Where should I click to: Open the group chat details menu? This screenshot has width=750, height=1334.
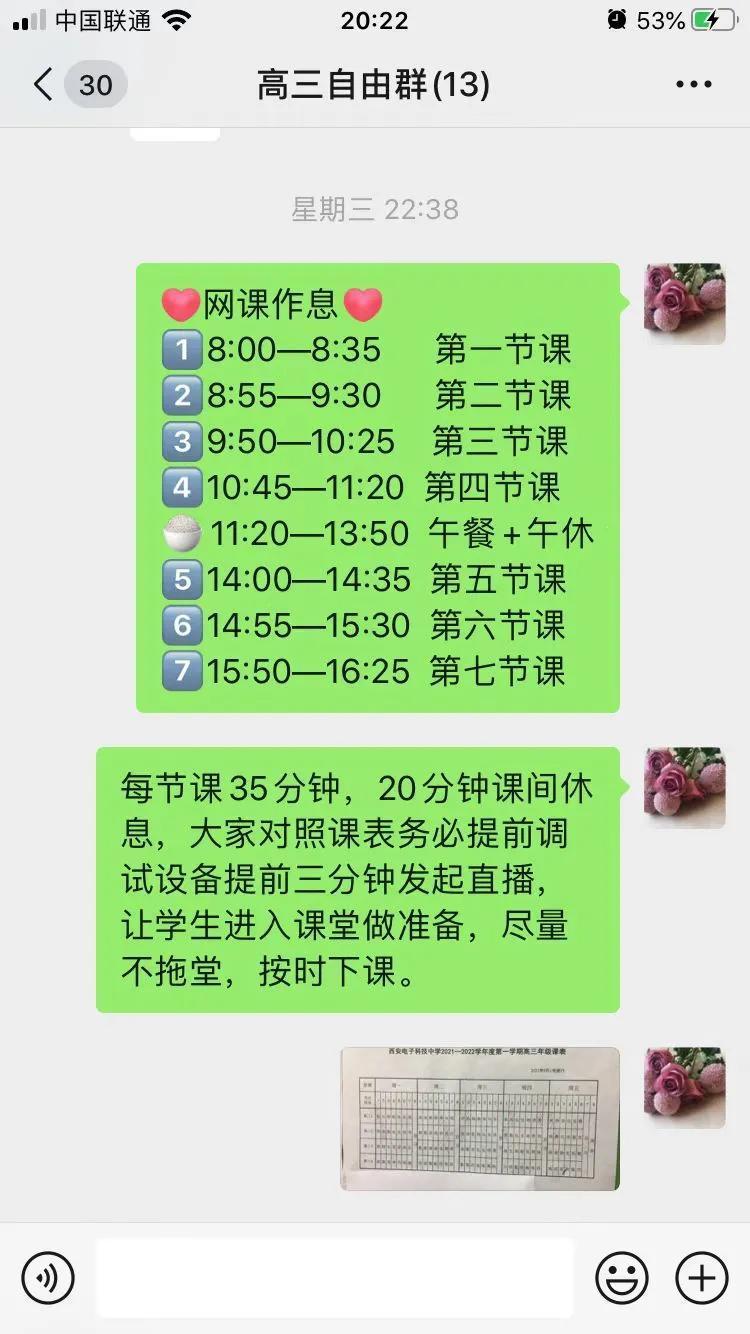pyautogui.click(x=693, y=85)
